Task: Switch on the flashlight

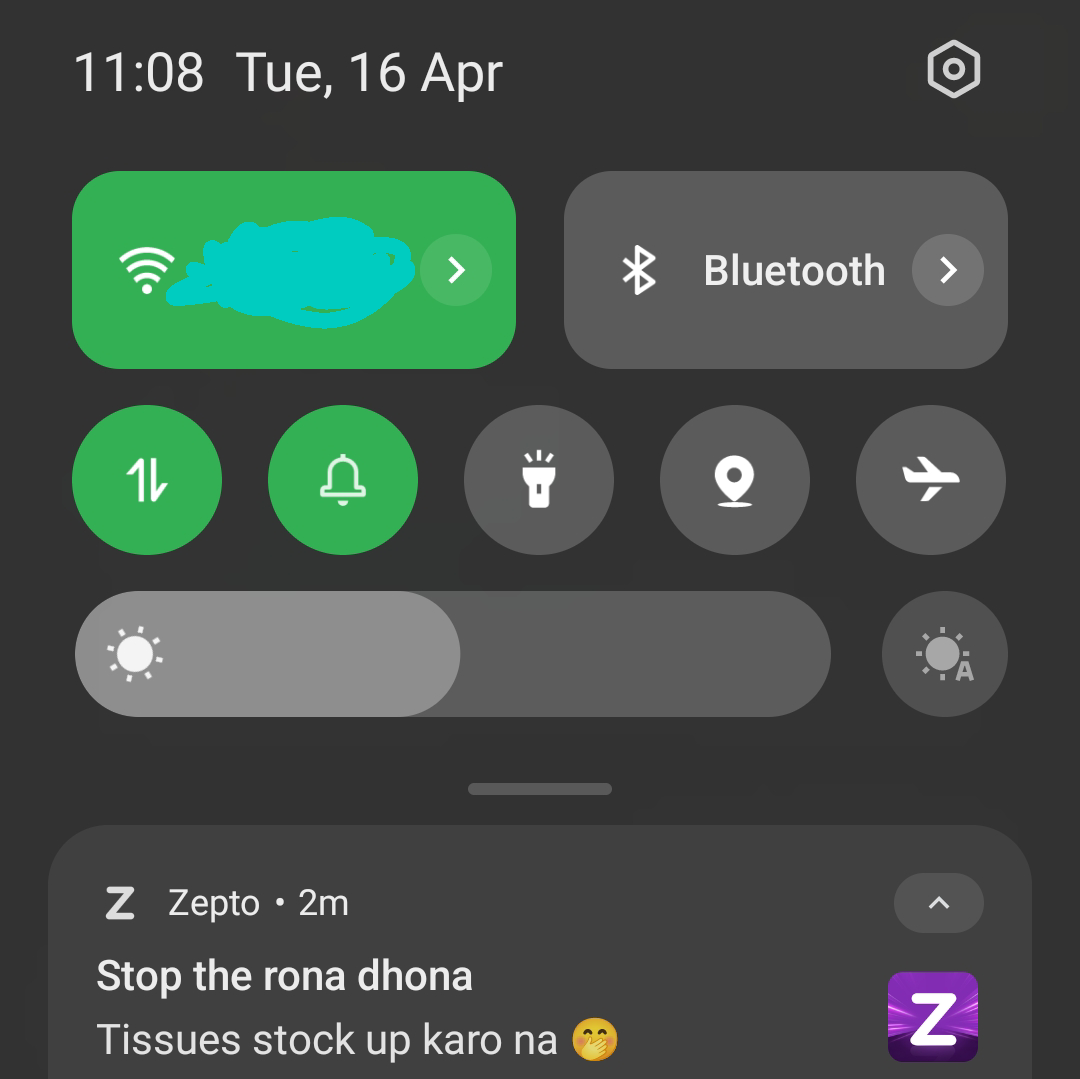Action: [539, 480]
